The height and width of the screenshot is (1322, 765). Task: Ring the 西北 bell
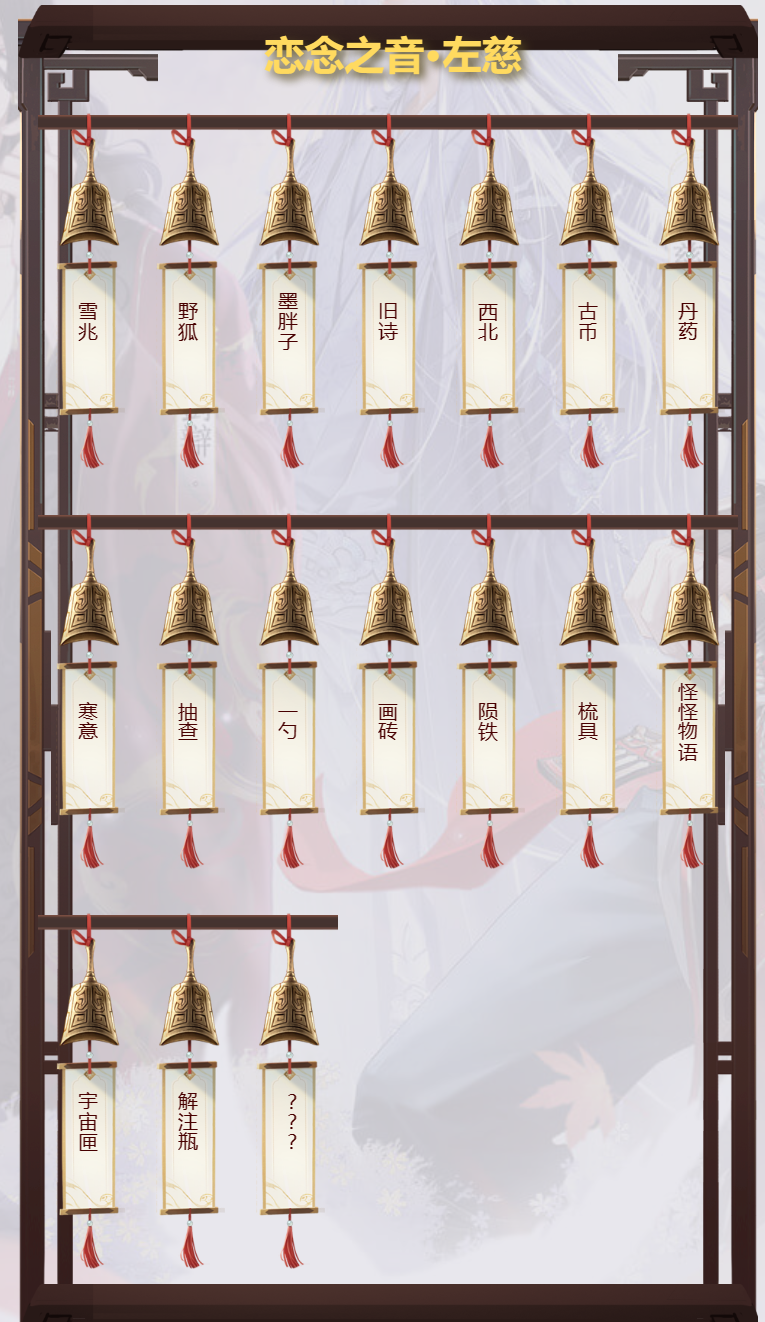click(x=488, y=336)
